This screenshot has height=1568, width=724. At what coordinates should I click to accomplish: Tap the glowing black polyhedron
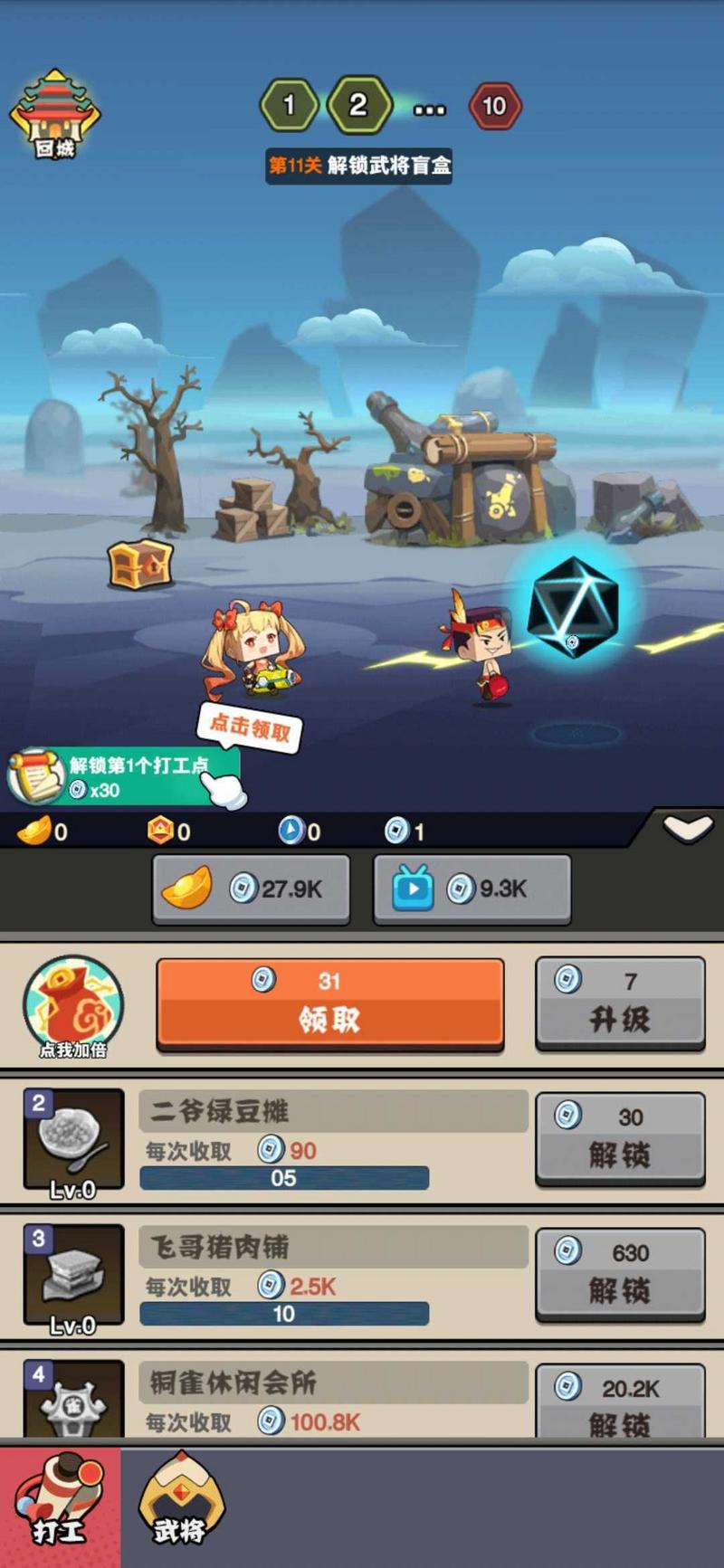click(x=573, y=606)
